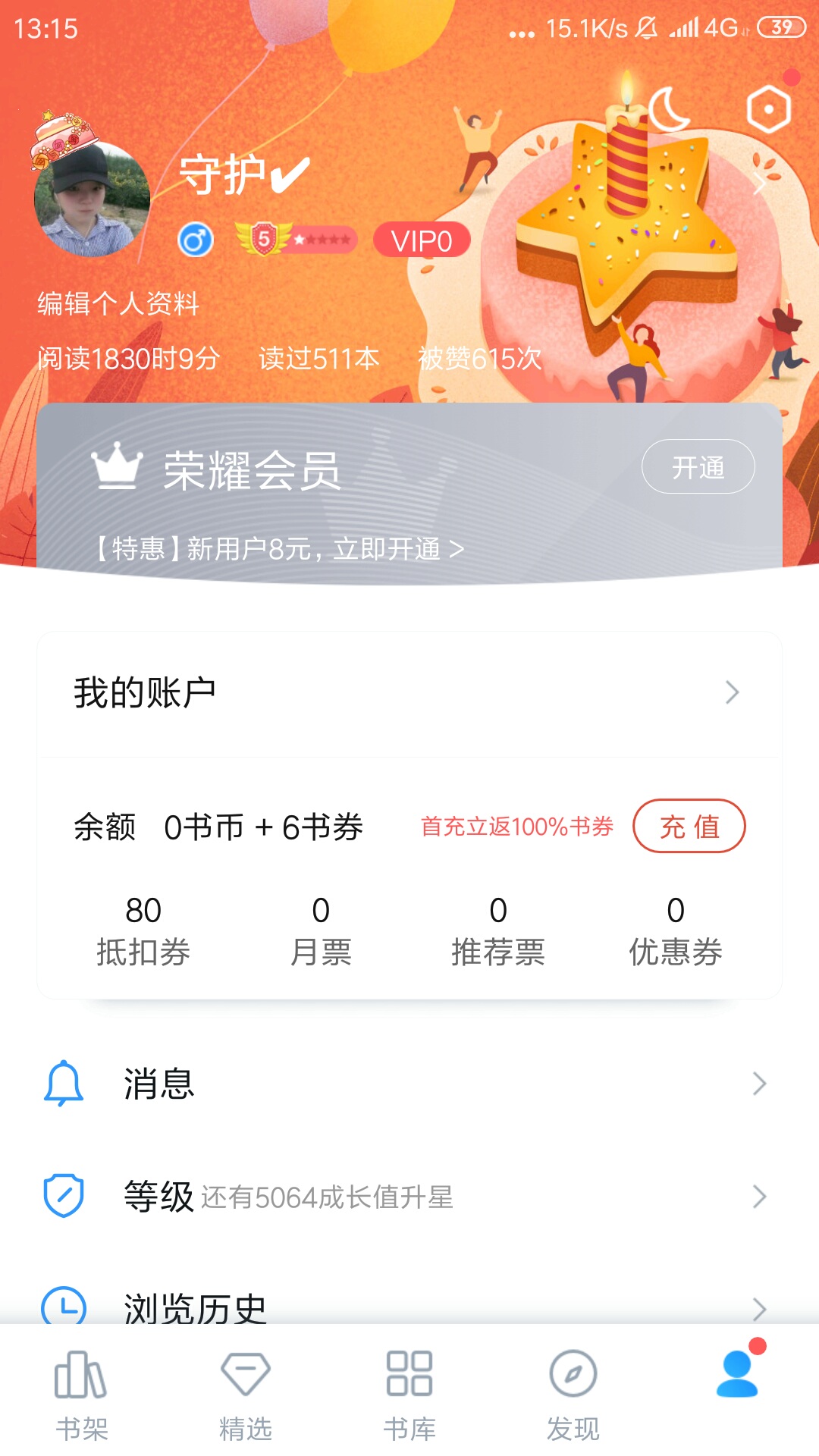Viewport: 819px width, 1456px height.
Task: Open 消息 messages row
Action: (409, 1084)
